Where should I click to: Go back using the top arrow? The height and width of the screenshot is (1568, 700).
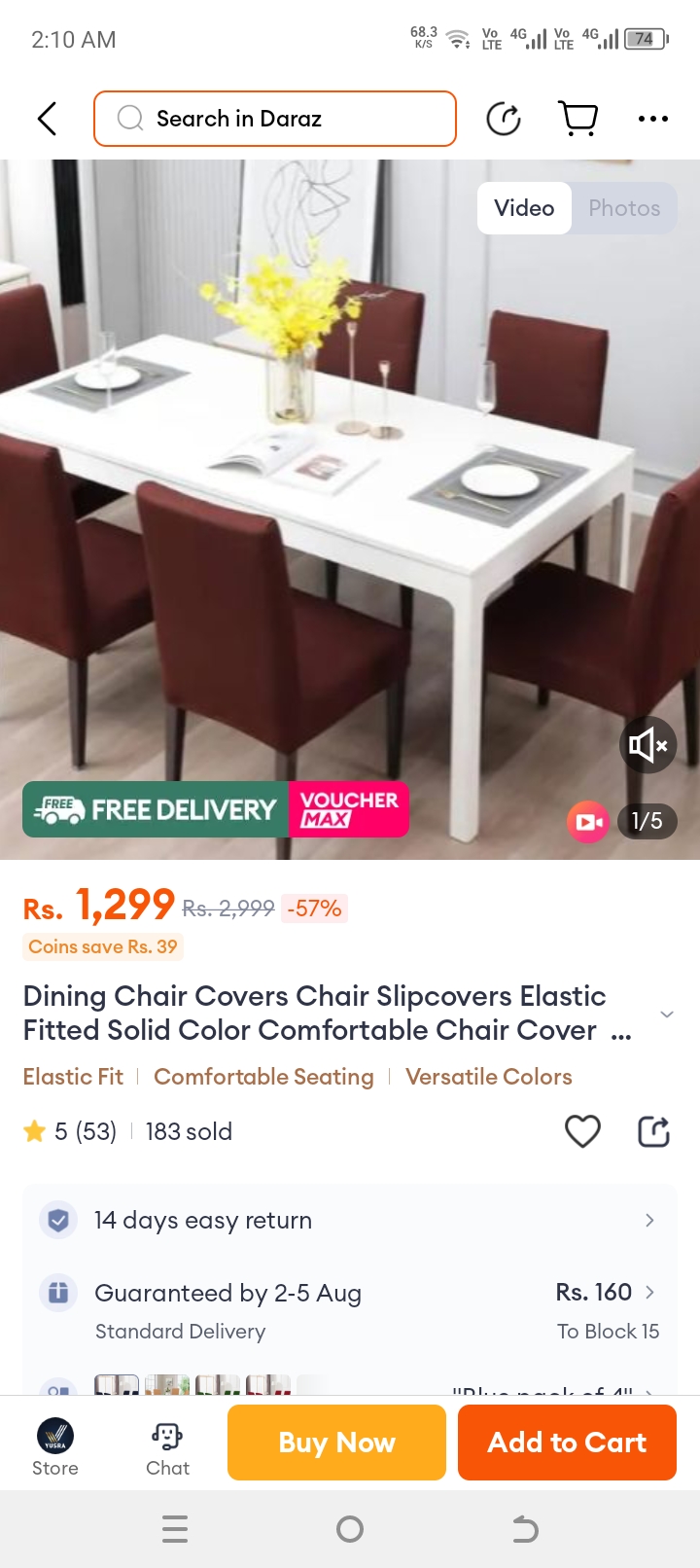[47, 119]
